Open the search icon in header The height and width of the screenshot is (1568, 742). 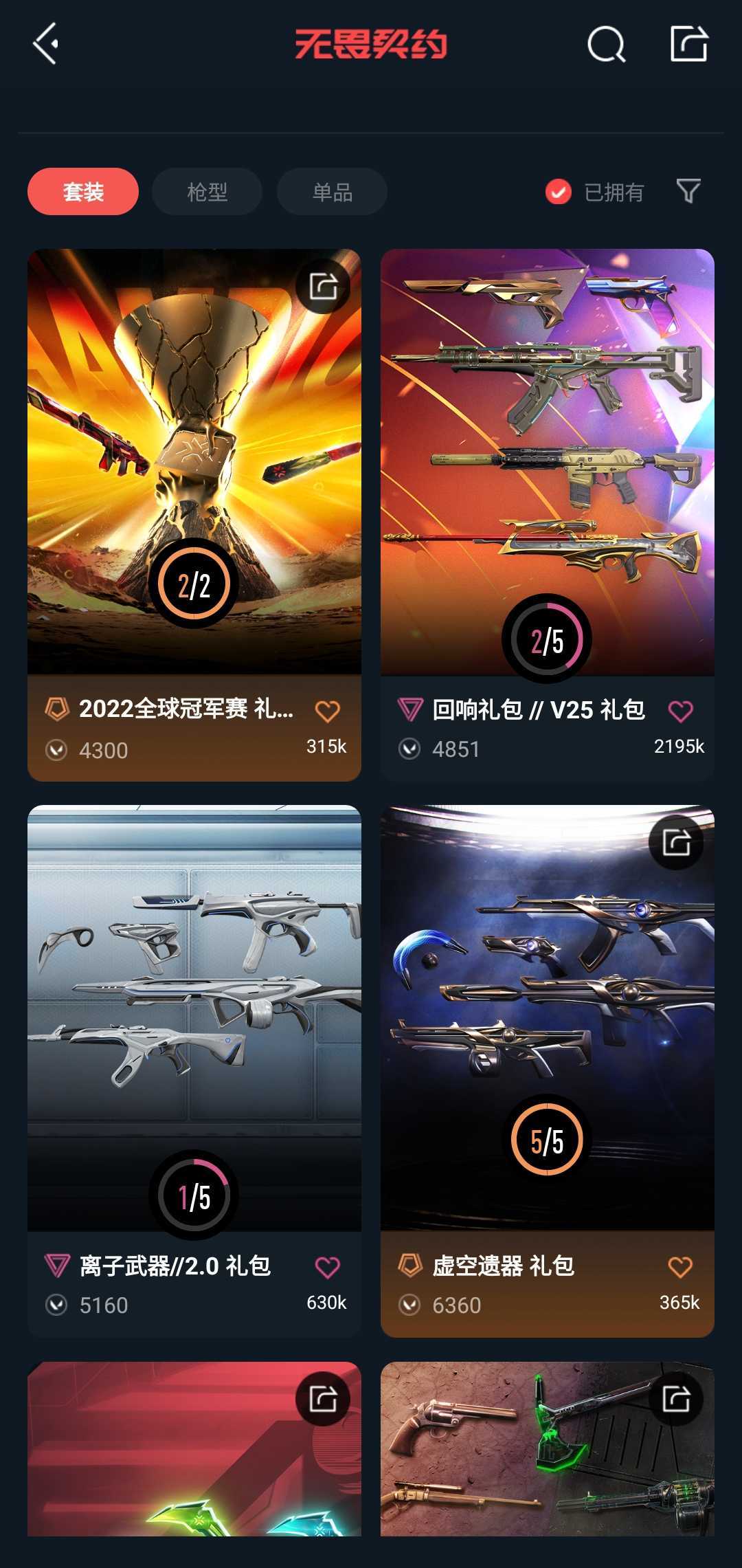tap(607, 45)
